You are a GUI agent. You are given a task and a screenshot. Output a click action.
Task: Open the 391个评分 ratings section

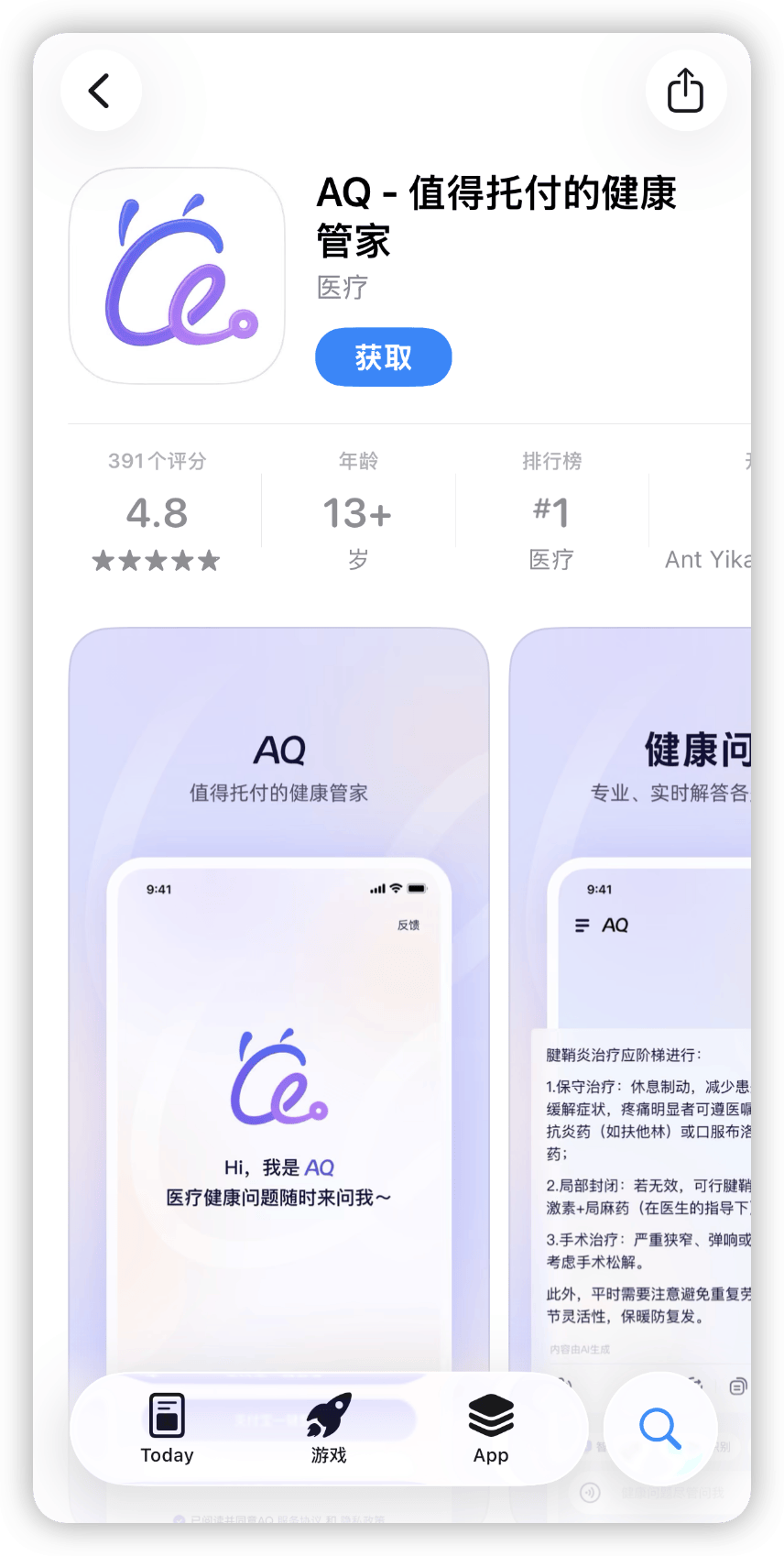(157, 512)
